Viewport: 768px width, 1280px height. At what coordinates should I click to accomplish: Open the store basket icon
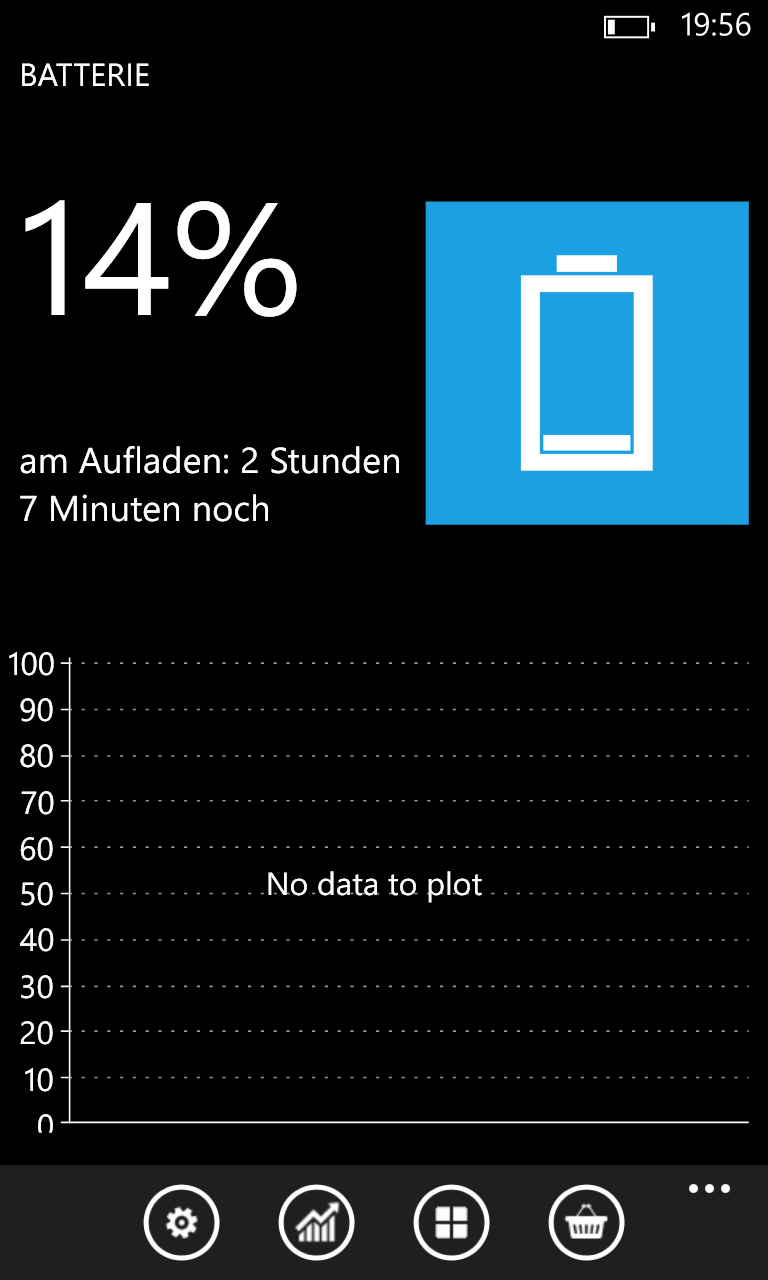pos(586,1222)
